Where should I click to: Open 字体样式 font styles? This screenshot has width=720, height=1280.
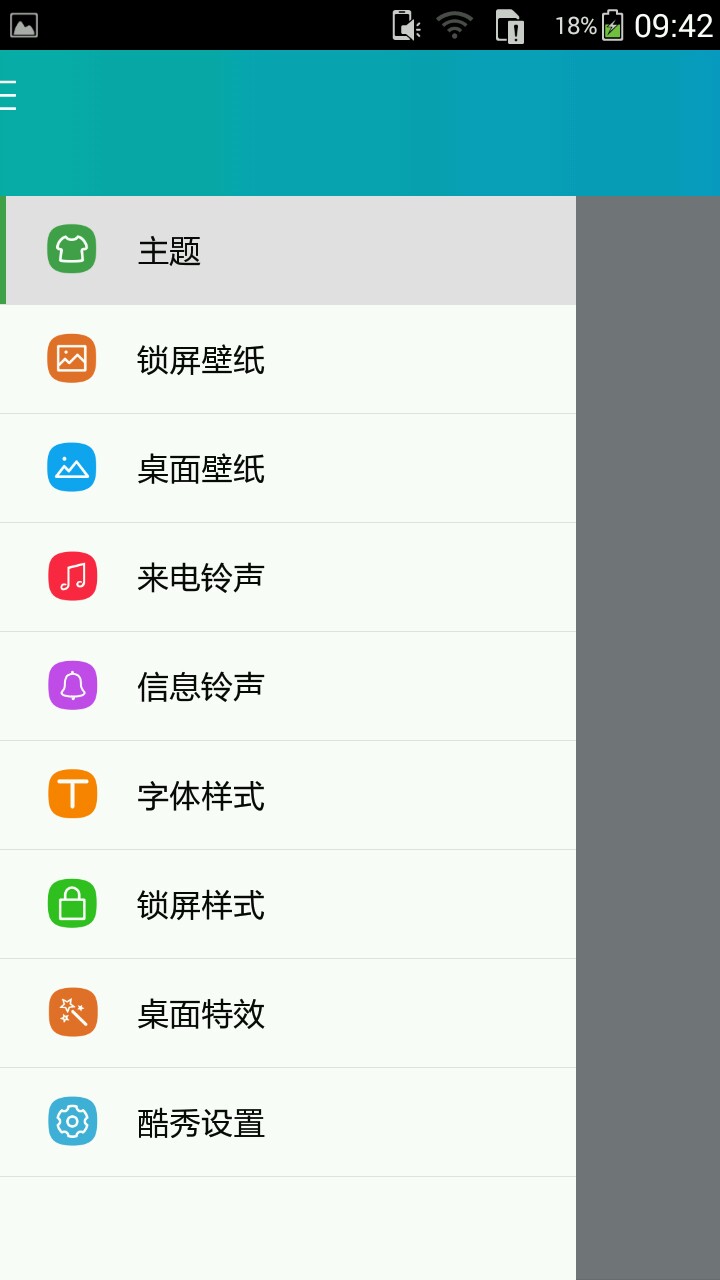tap(200, 795)
